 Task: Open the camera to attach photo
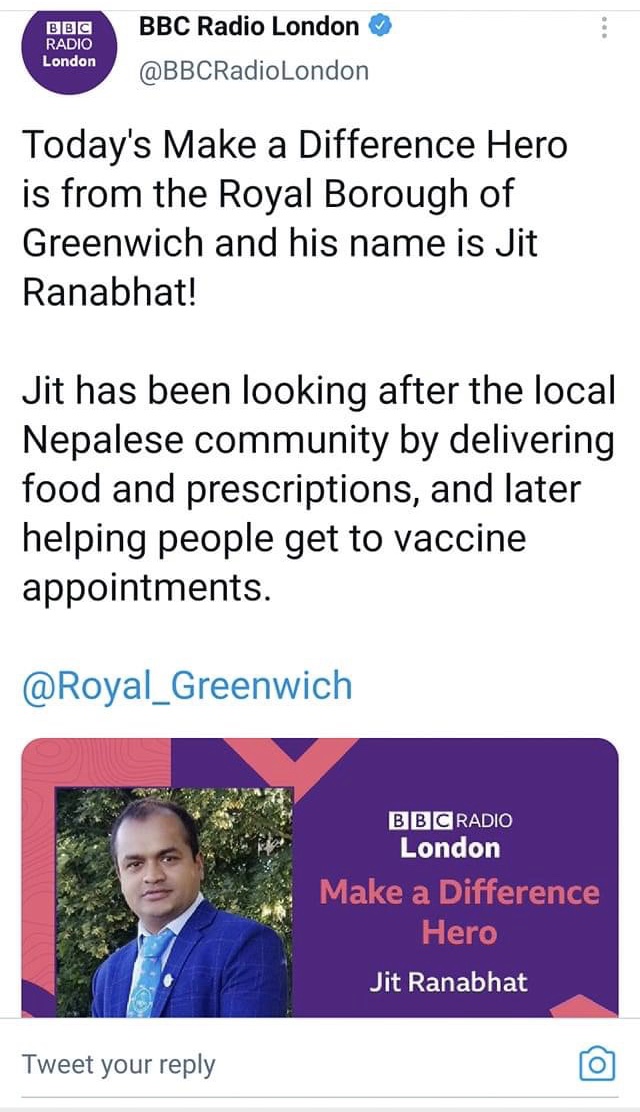point(597,1064)
